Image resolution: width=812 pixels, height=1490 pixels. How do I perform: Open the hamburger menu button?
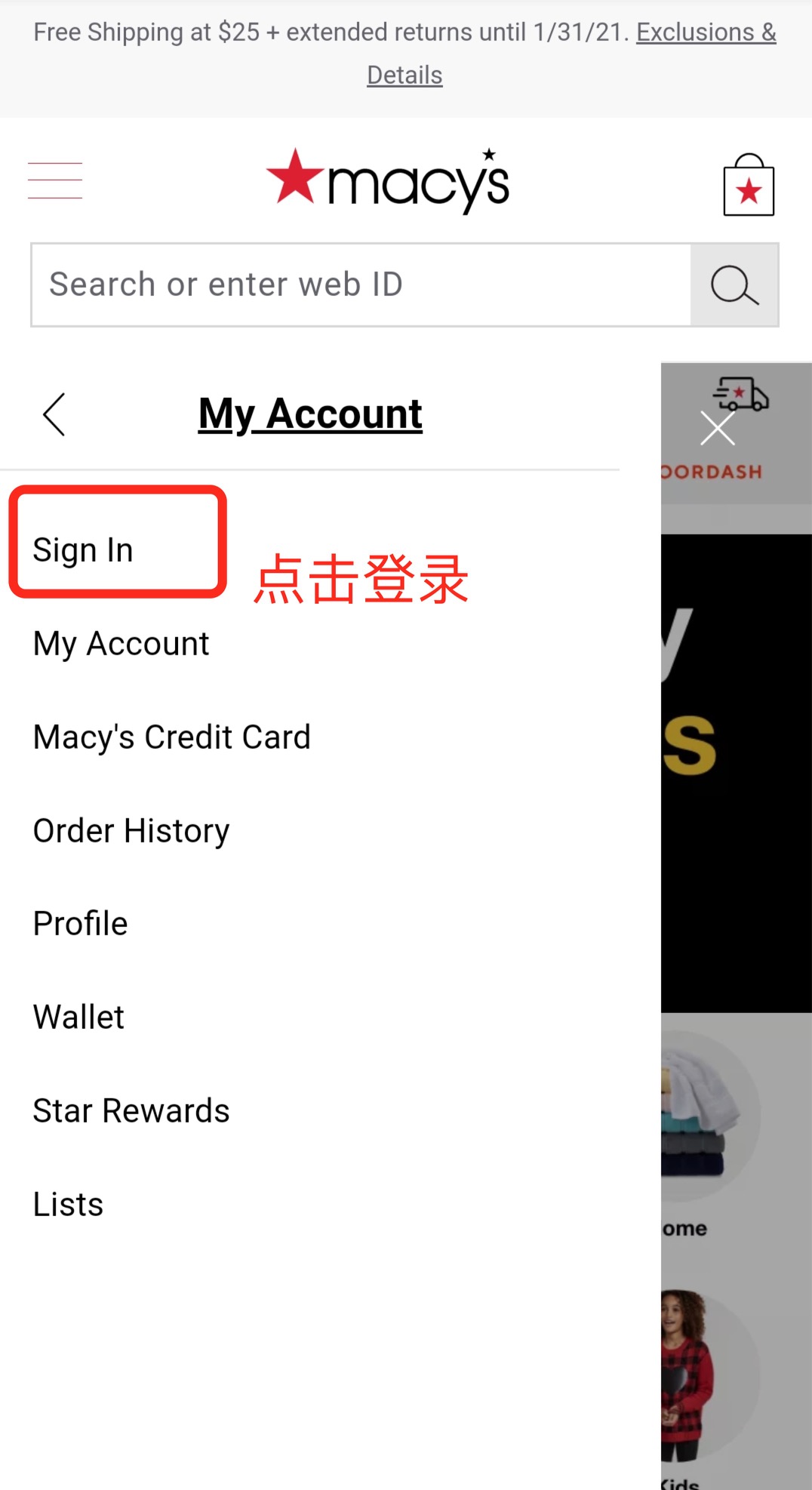(x=55, y=181)
